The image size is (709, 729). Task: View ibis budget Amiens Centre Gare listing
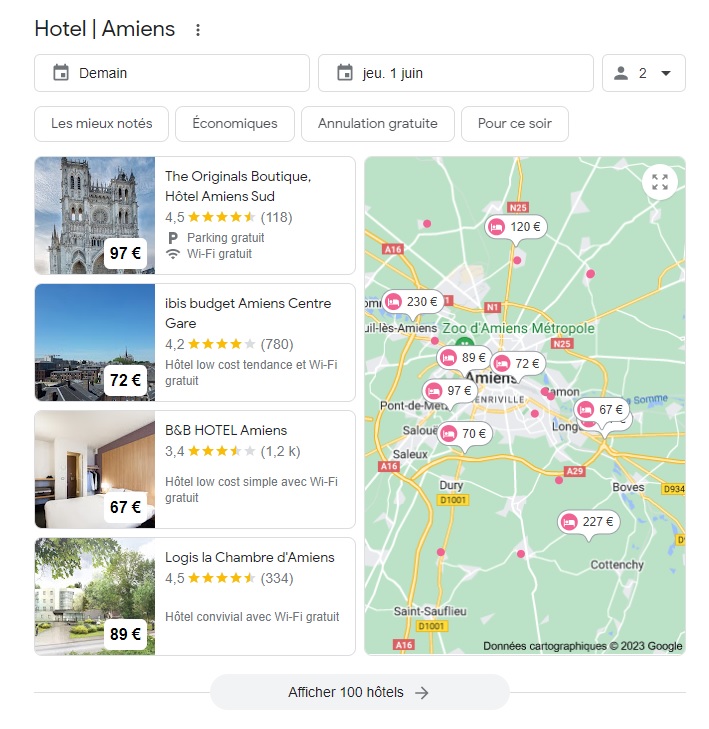coord(248,313)
